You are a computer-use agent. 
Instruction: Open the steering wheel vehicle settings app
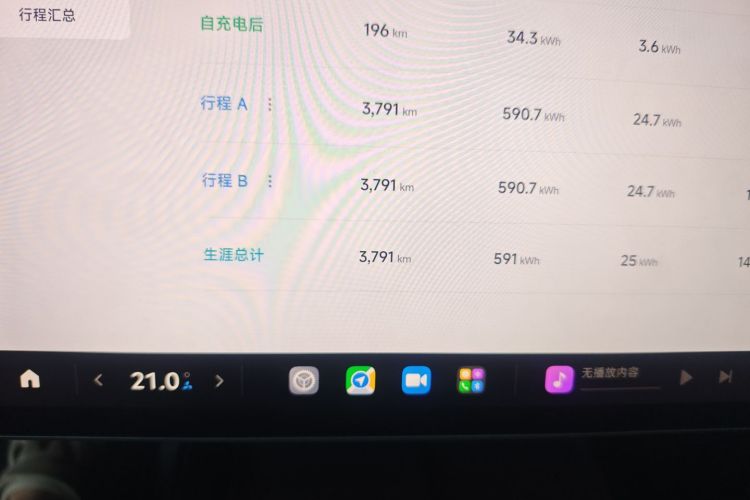pos(304,380)
